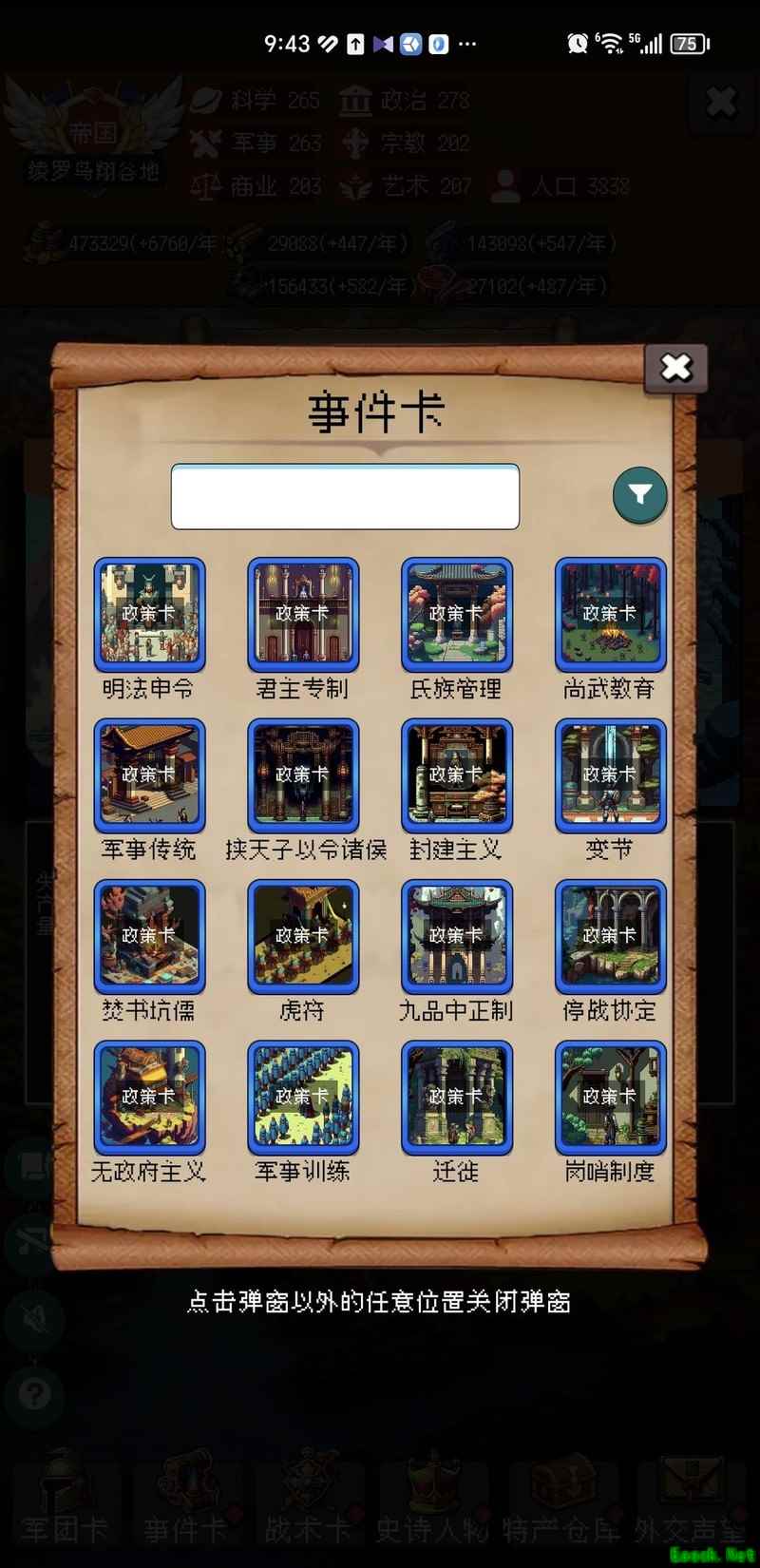Screen dimensions: 760x1568
Task: Select the 无政府主义 card
Action: pos(149,1097)
